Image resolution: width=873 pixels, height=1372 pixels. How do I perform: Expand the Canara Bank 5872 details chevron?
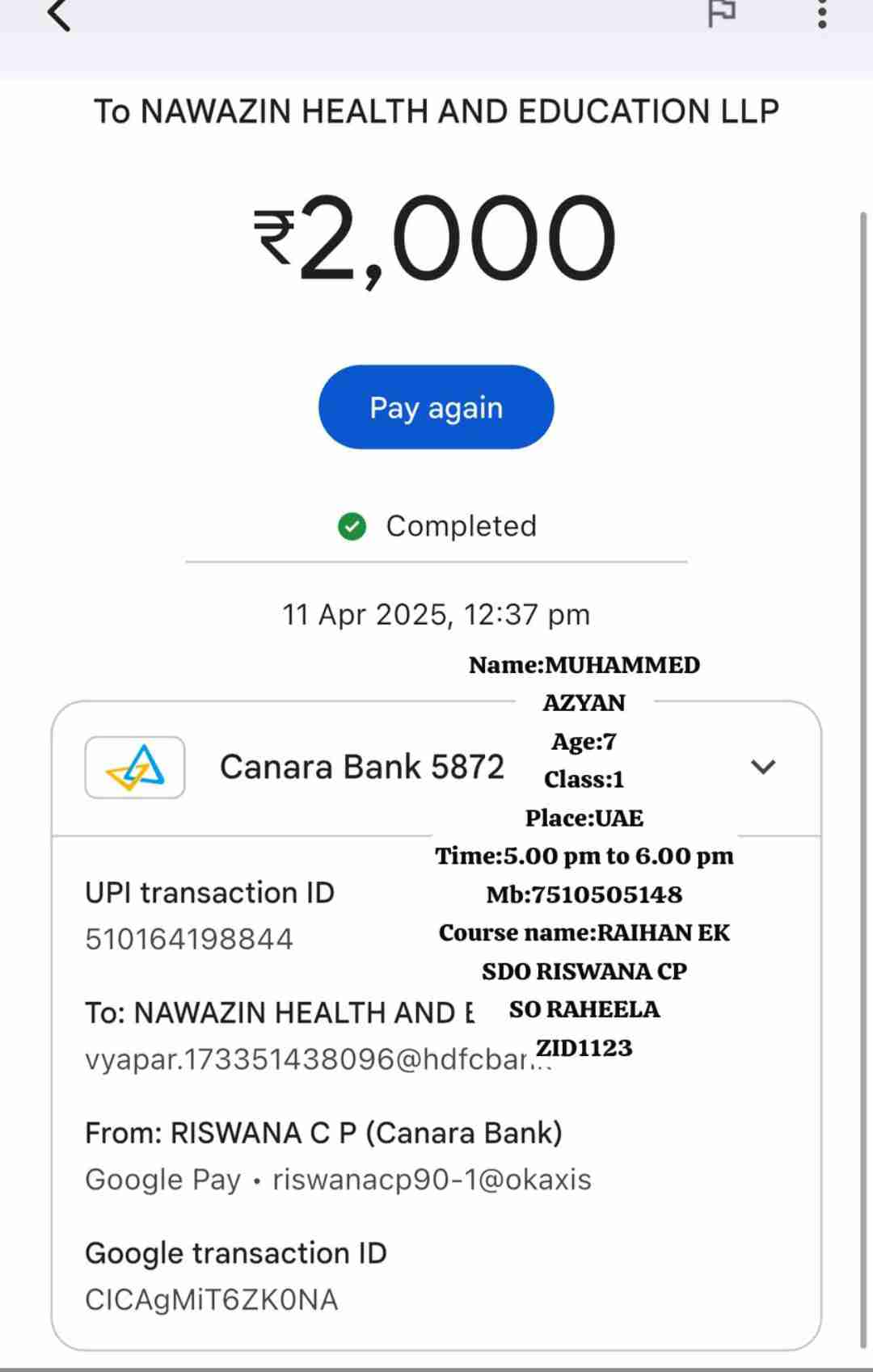click(x=763, y=767)
